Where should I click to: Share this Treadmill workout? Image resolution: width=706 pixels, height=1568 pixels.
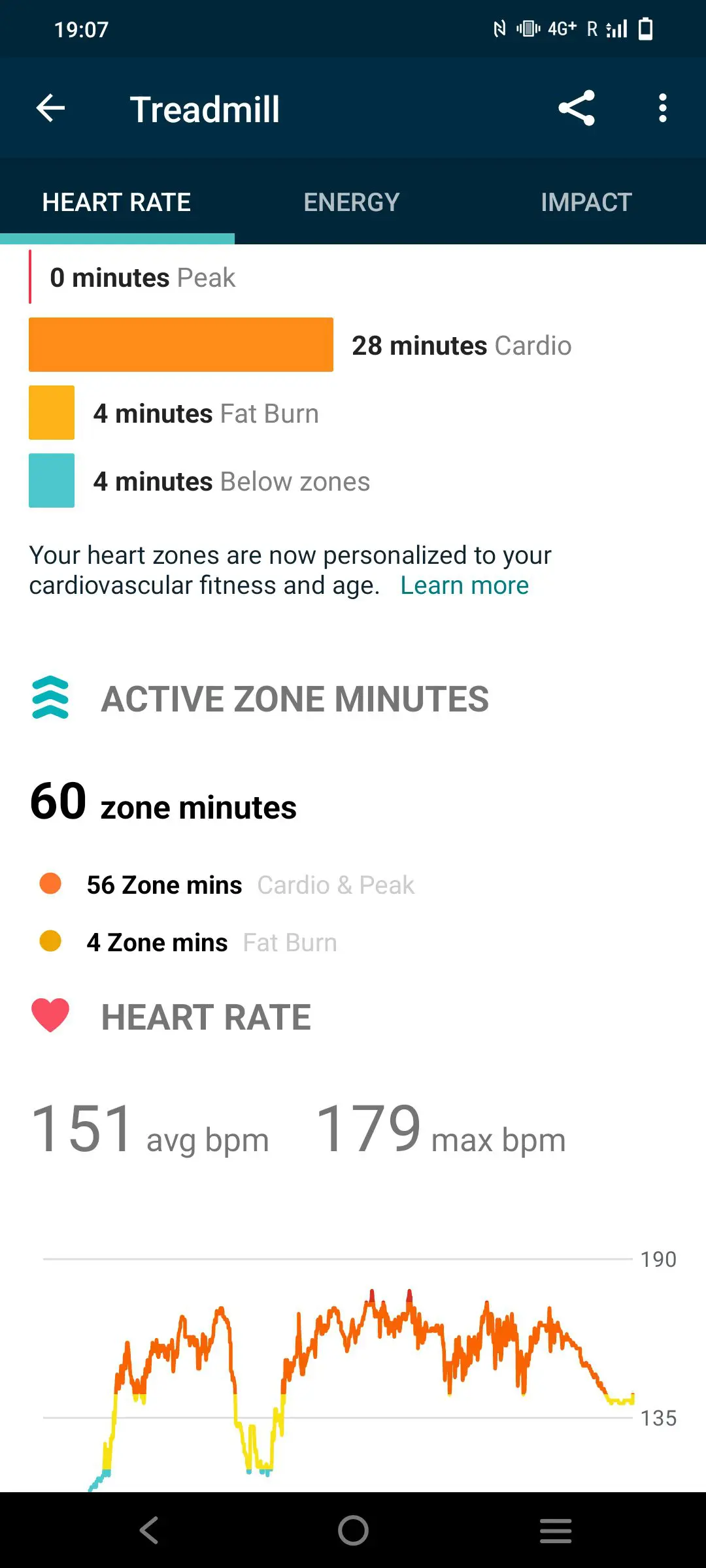[x=577, y=108]
